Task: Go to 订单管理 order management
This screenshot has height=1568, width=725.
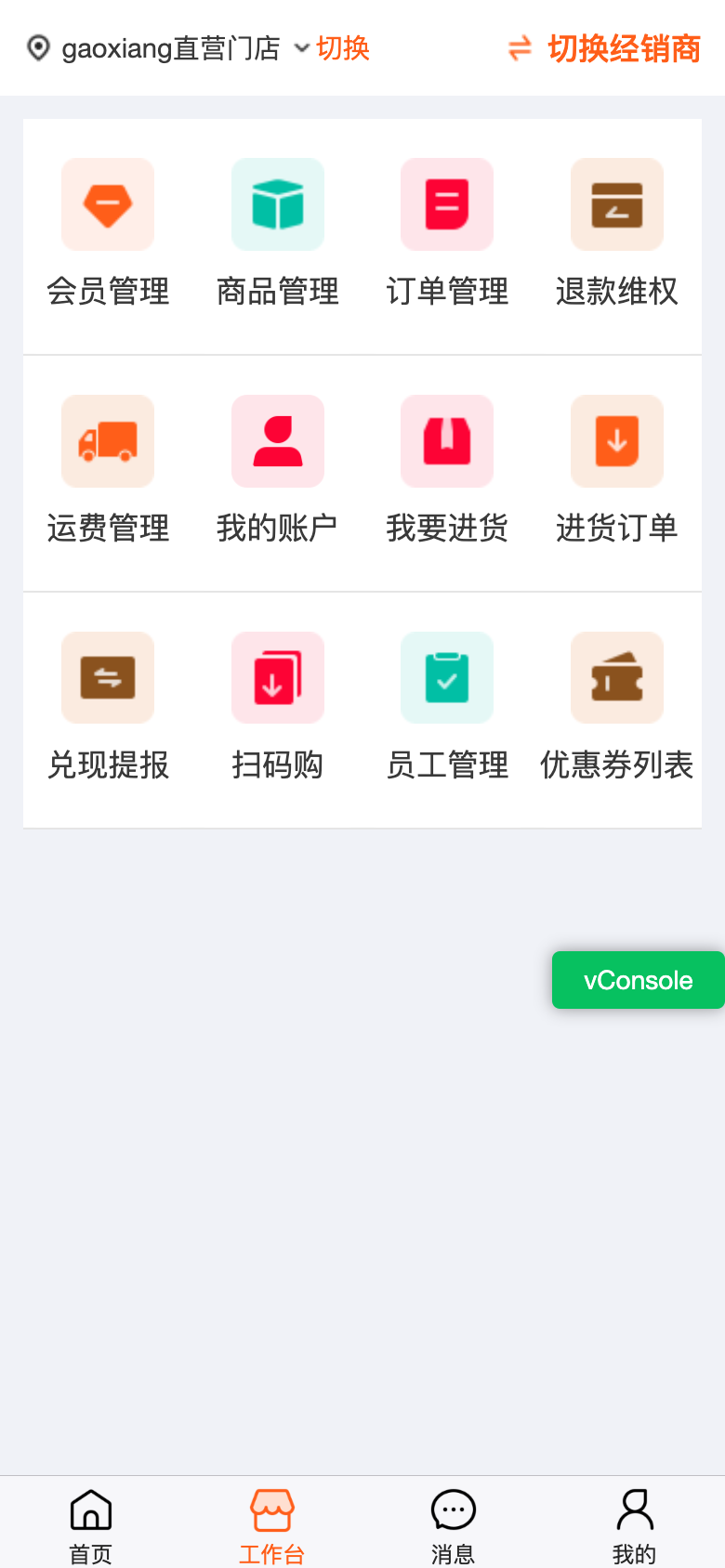Action: click(x=447, y=234)
